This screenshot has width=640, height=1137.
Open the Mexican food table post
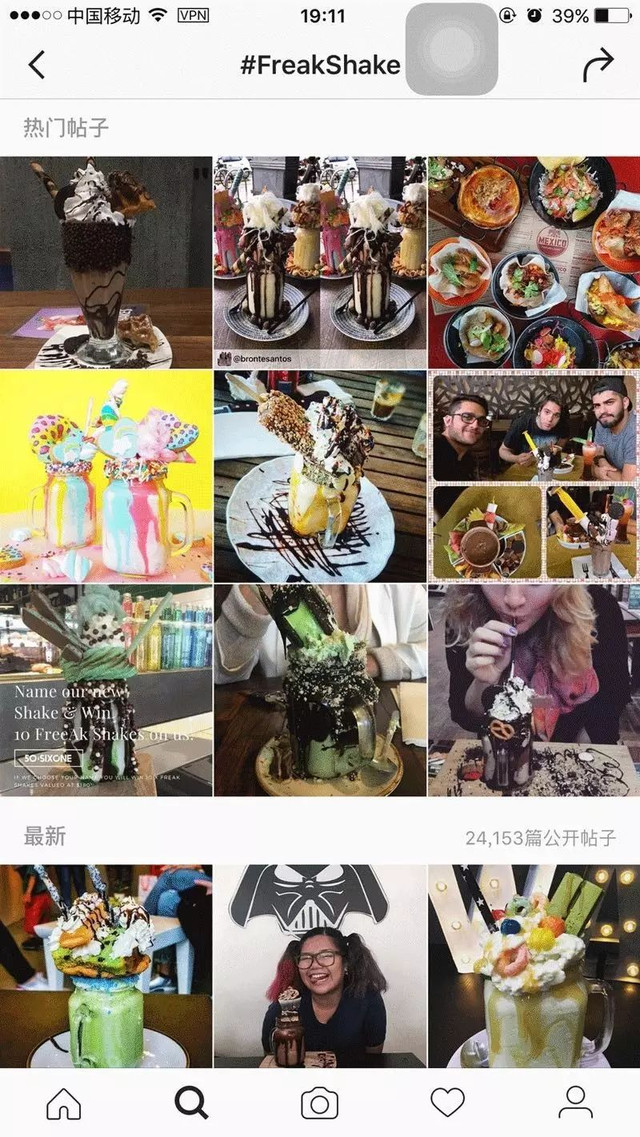coord(534,262)
